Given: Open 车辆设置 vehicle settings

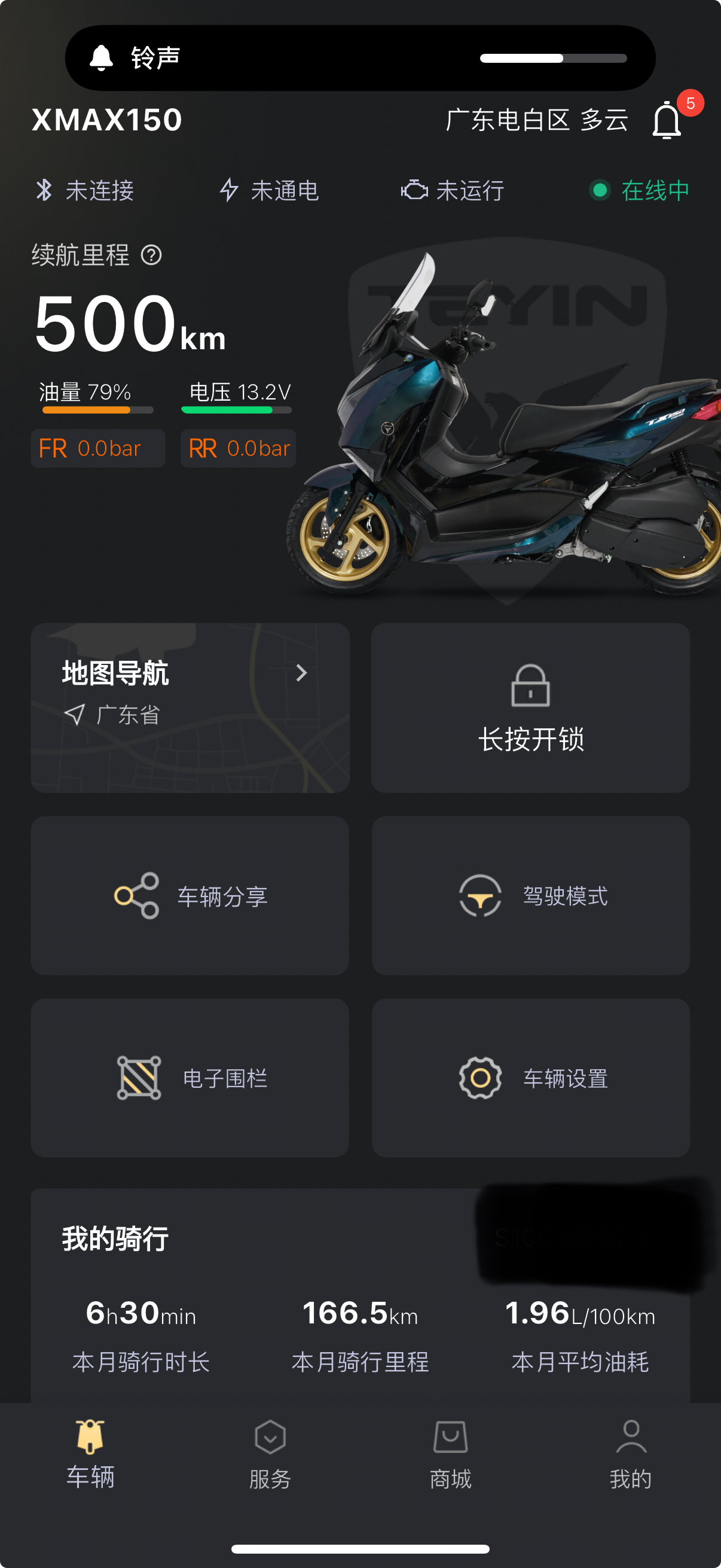Looking at the screenshot, I should (x=530, y=1078).
